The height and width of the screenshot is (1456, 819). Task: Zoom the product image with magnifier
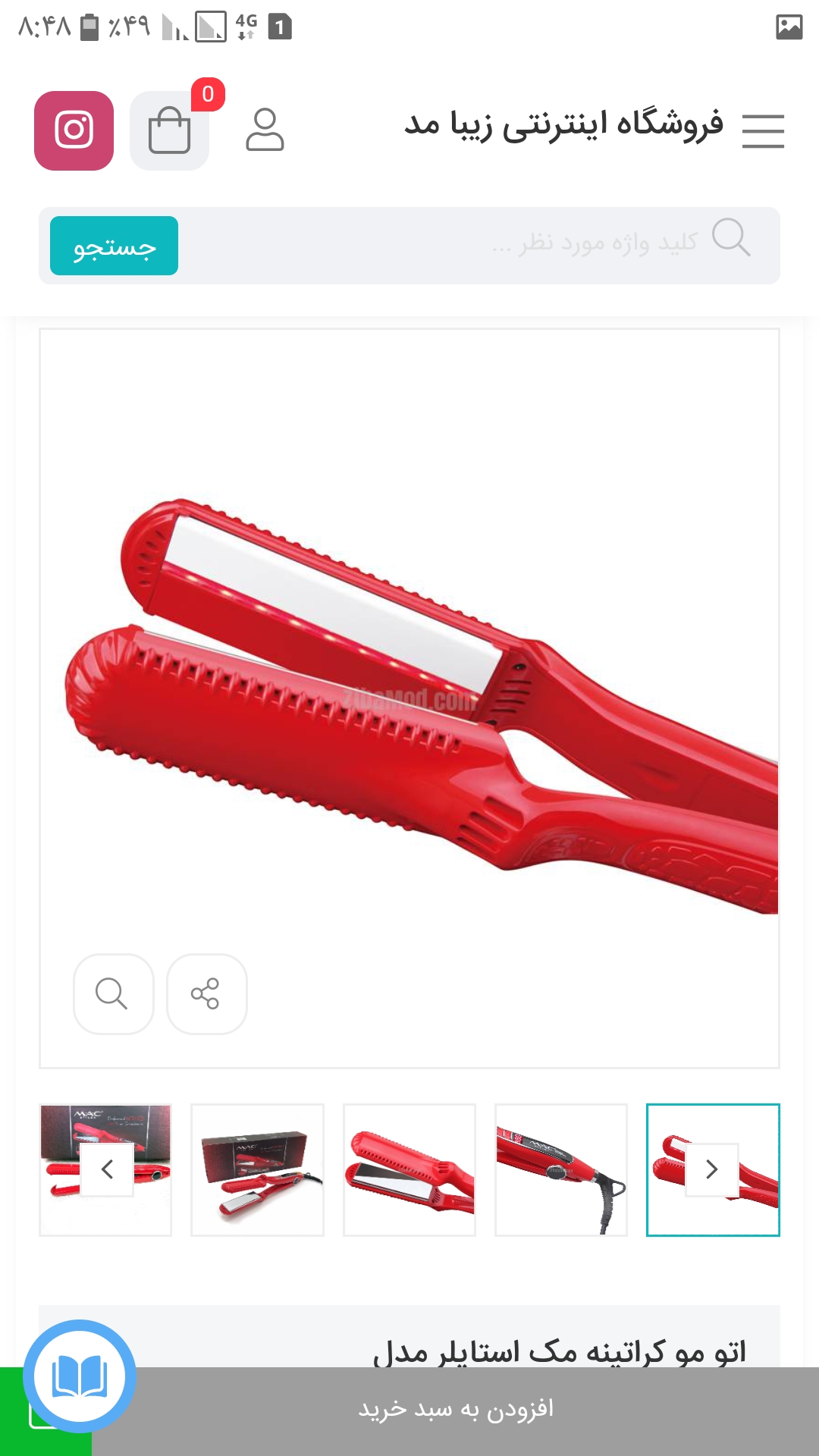[x=113, y=993]
